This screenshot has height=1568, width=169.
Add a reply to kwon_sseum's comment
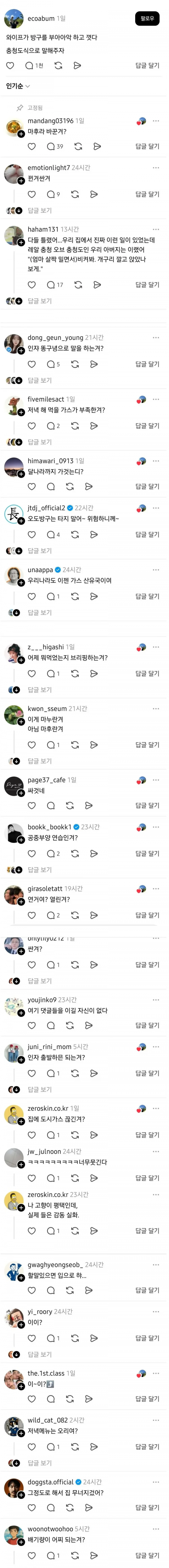click(x=147, y=744)
